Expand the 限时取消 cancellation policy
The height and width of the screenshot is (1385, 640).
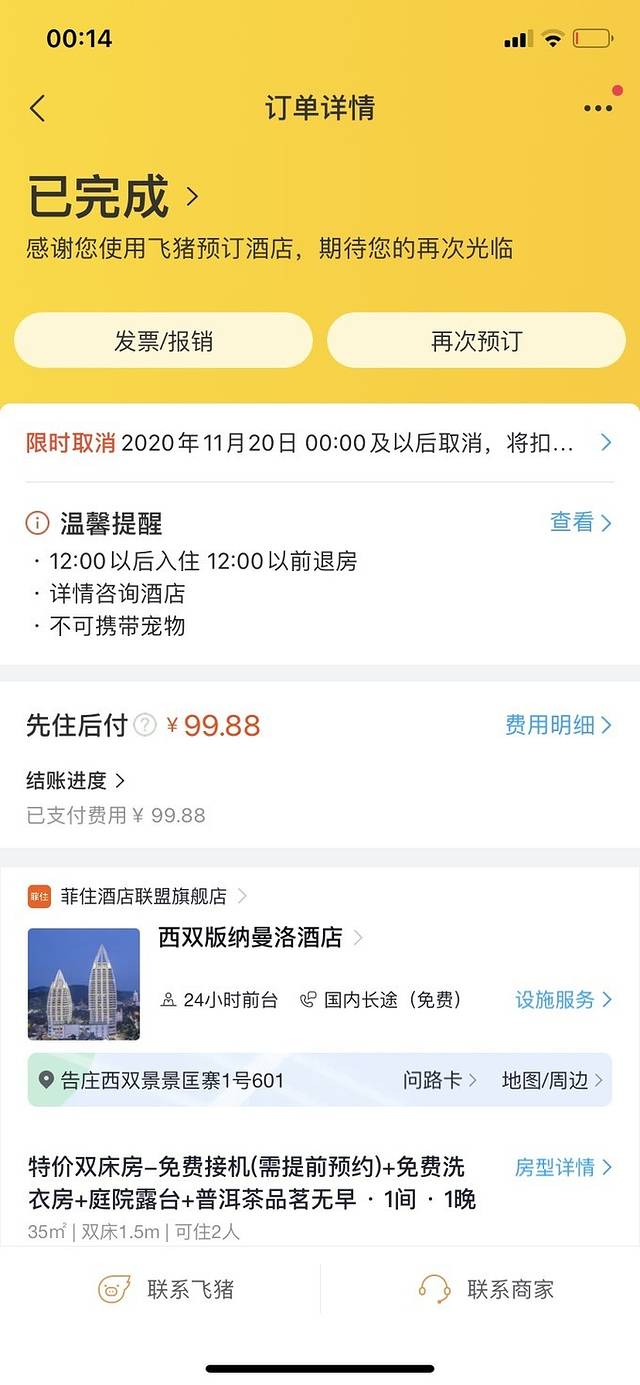click(x=605, y=442)
